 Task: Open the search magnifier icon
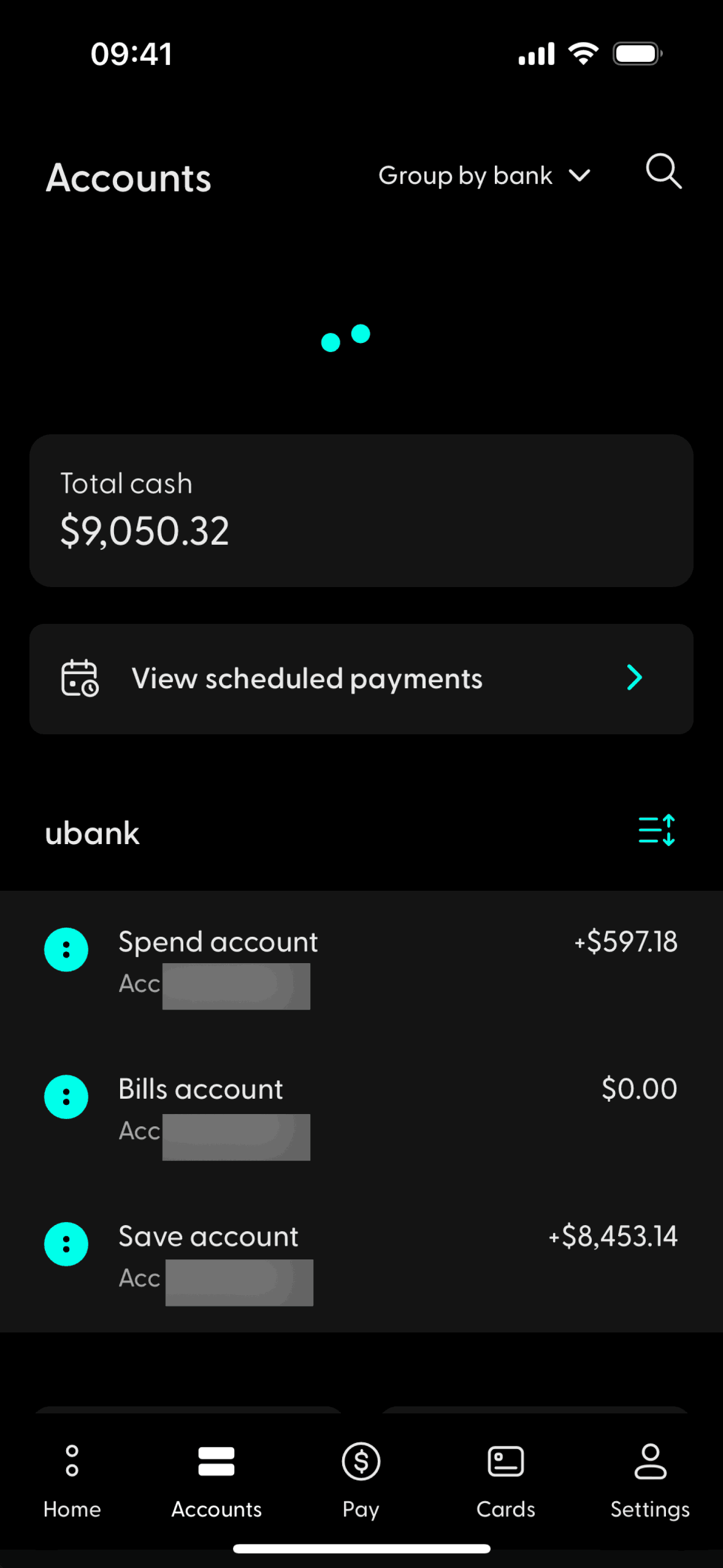[x=664, y=171]
